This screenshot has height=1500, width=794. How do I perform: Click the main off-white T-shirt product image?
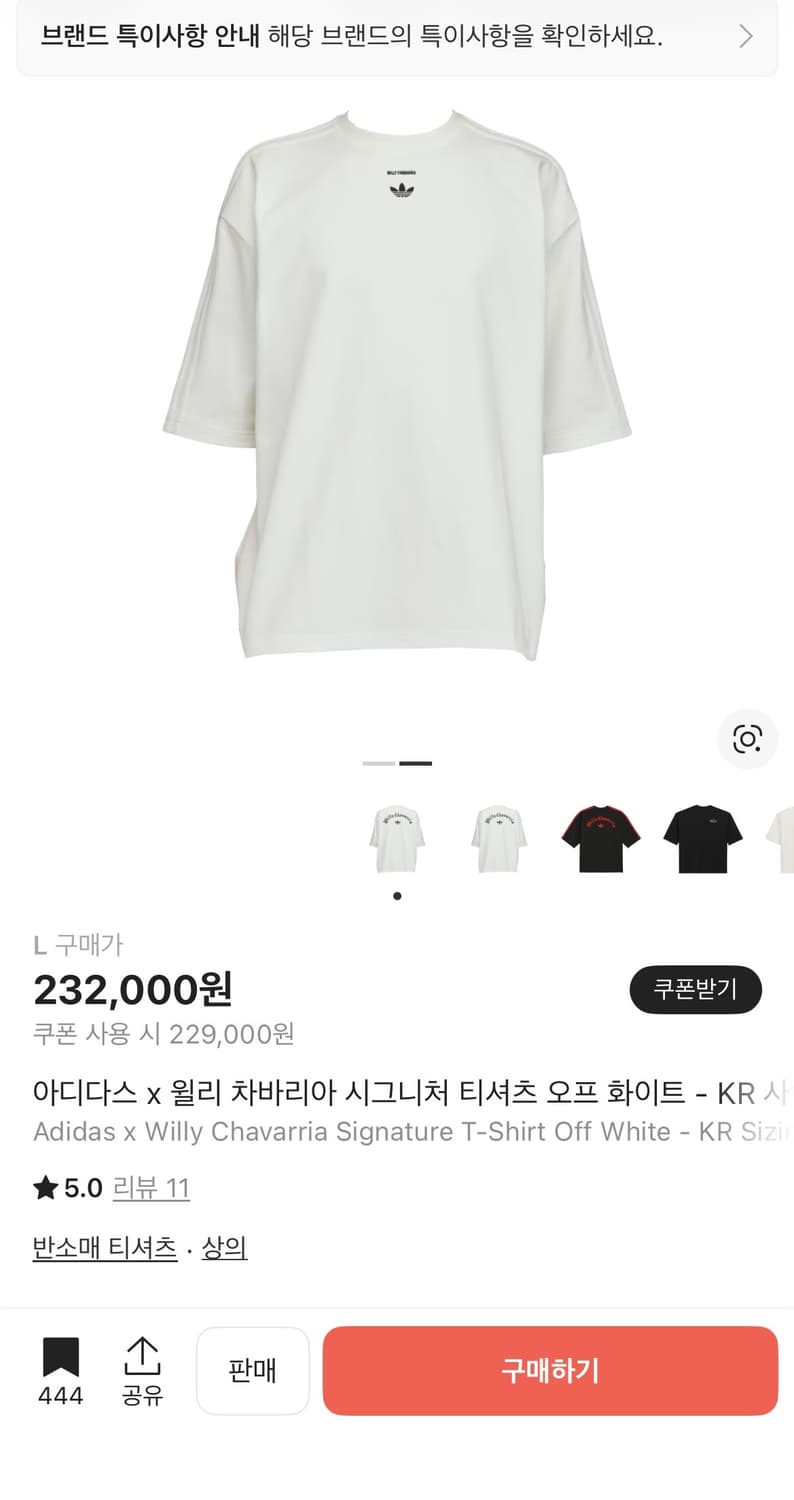397,400
